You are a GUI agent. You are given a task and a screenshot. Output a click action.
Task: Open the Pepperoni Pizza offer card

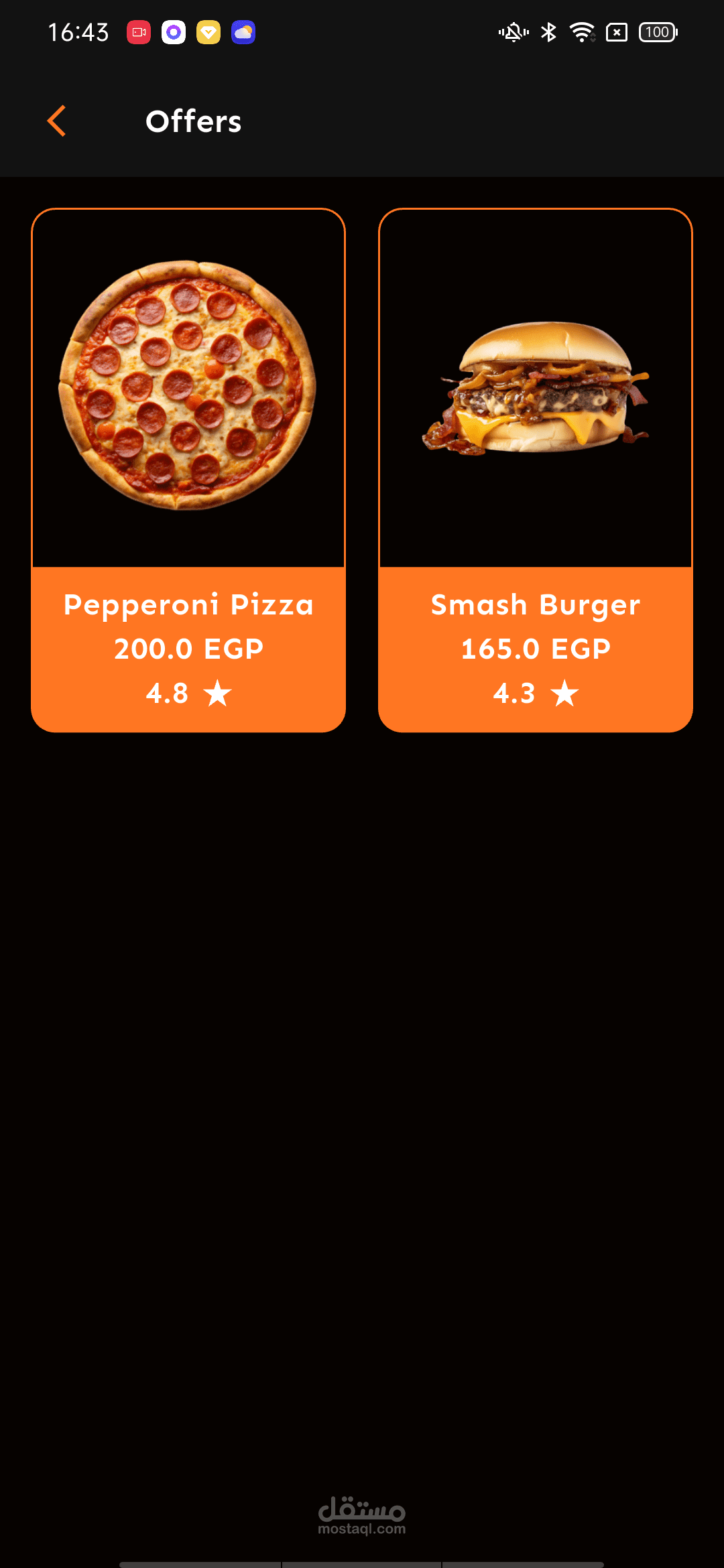pyautogui.click(x=188, y=469)
